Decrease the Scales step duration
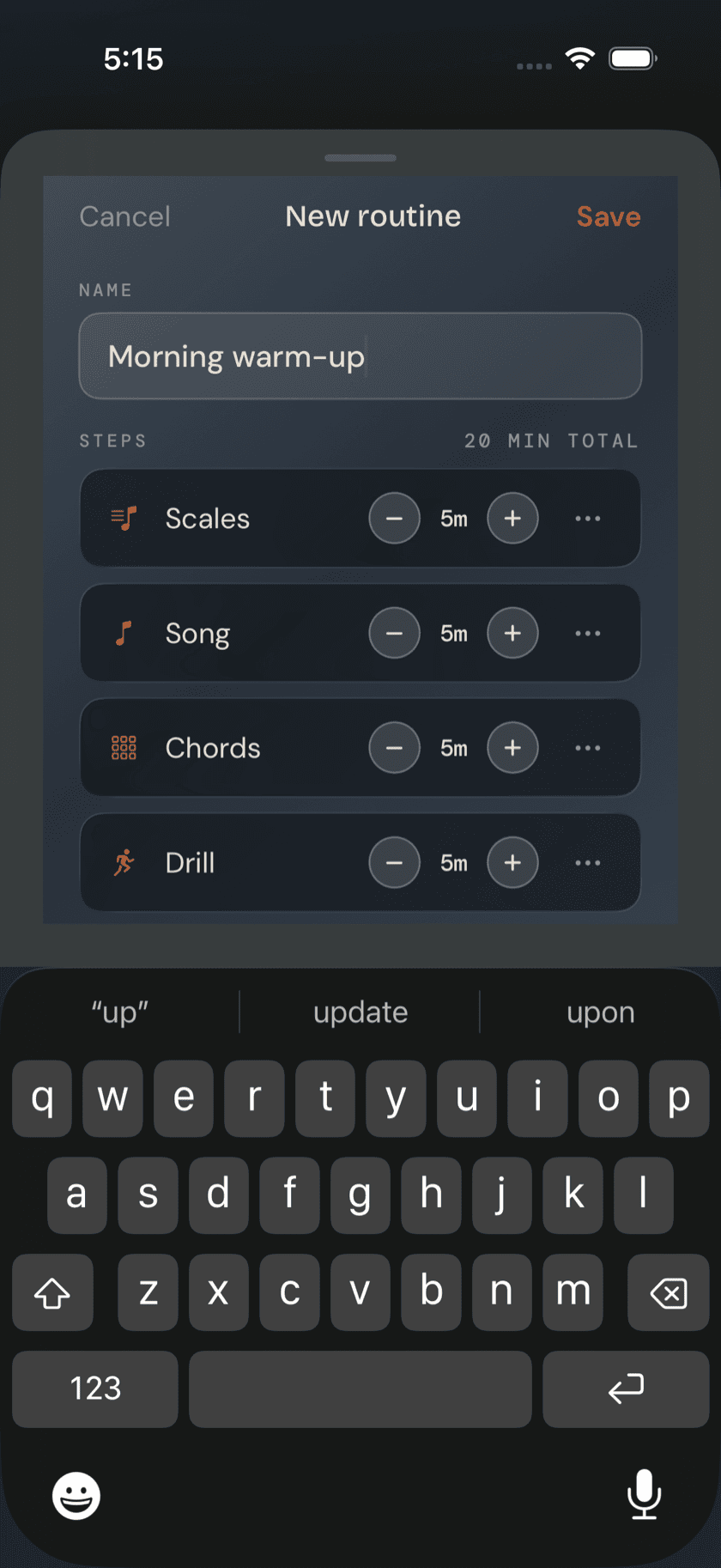The width and height of the screenshot is (721, 1568). (x=395, y=519)
